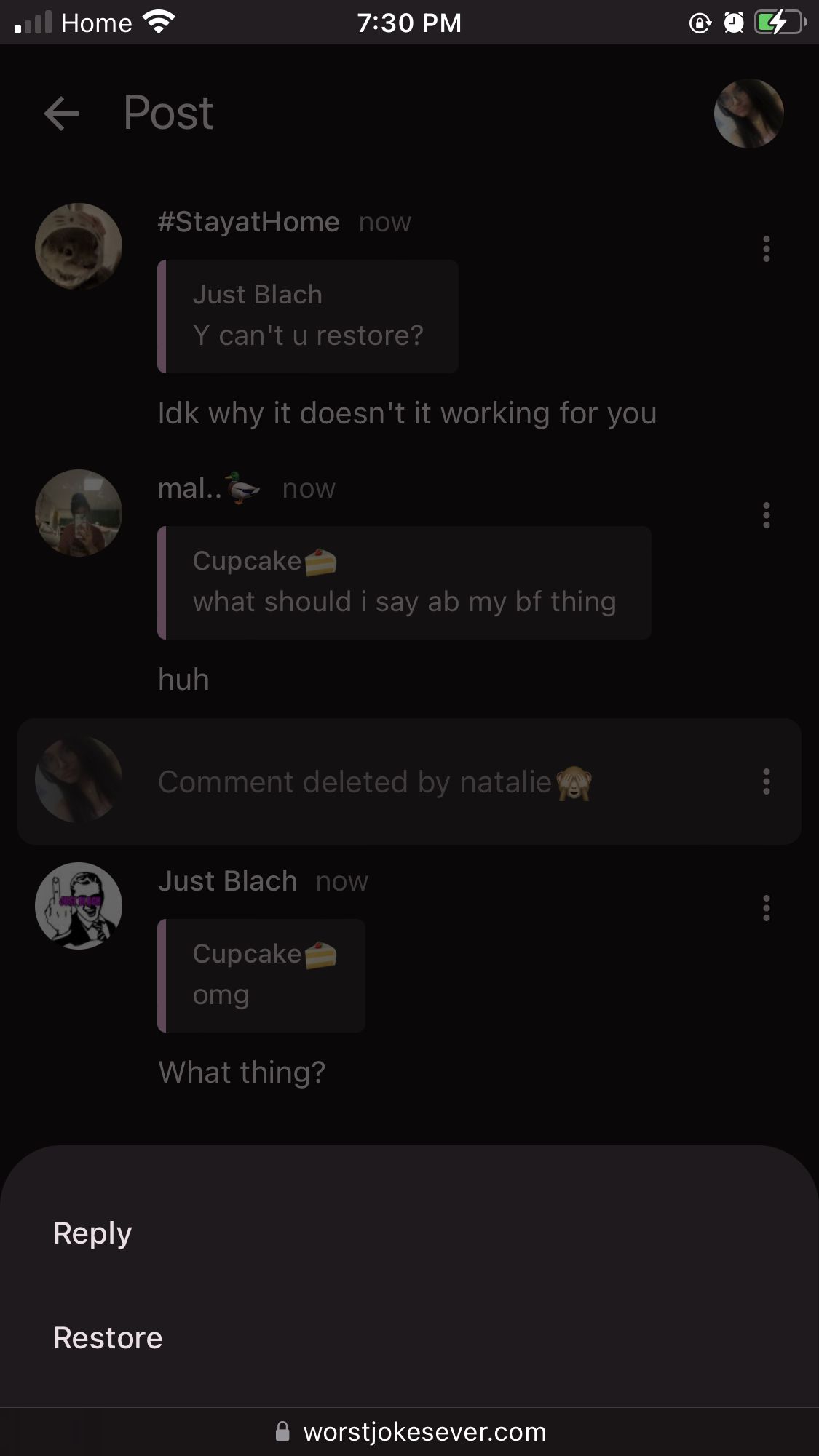Restore the deleted comment
The width and height of the screenshot is (819, 1456).
(x=108, y=1338)
